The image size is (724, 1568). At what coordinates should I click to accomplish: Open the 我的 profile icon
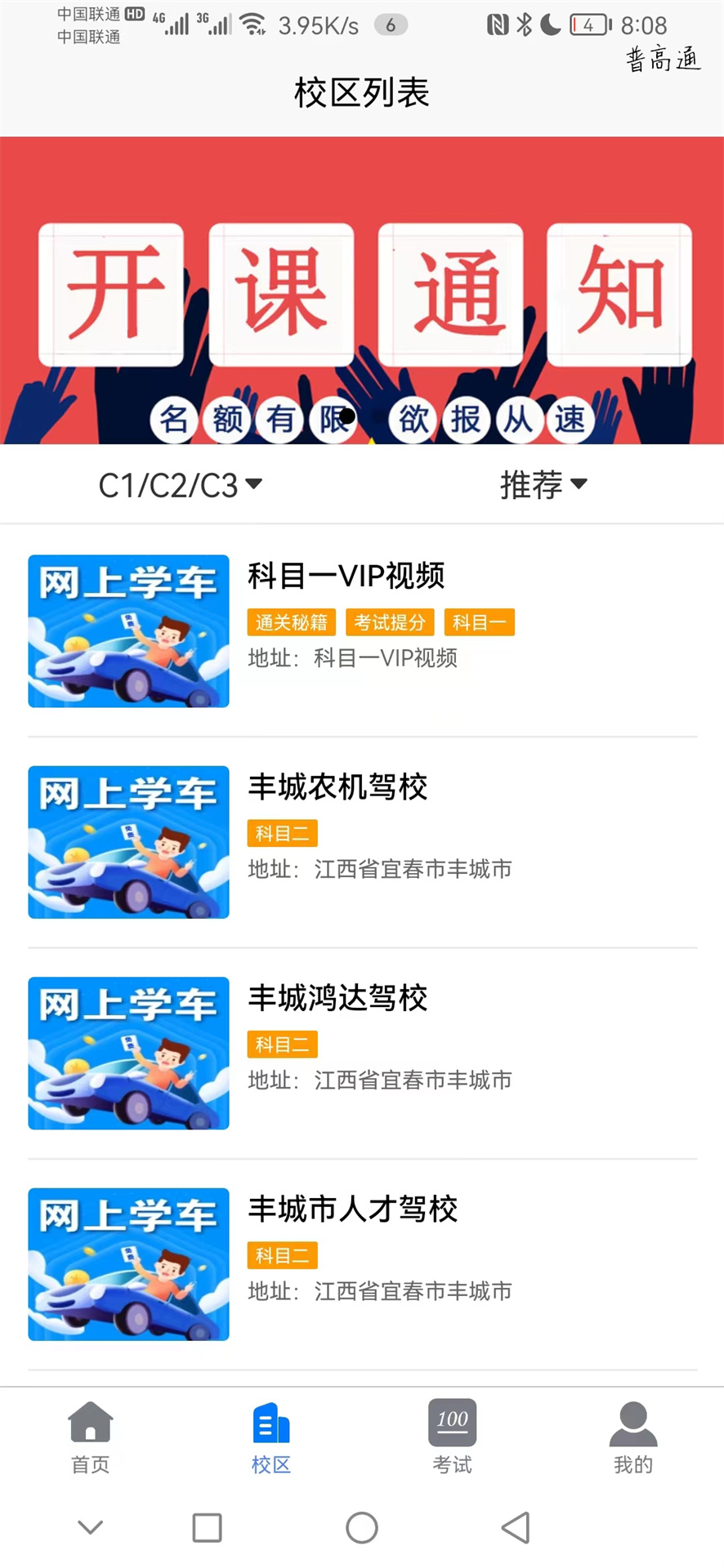tap(632, 1422)
